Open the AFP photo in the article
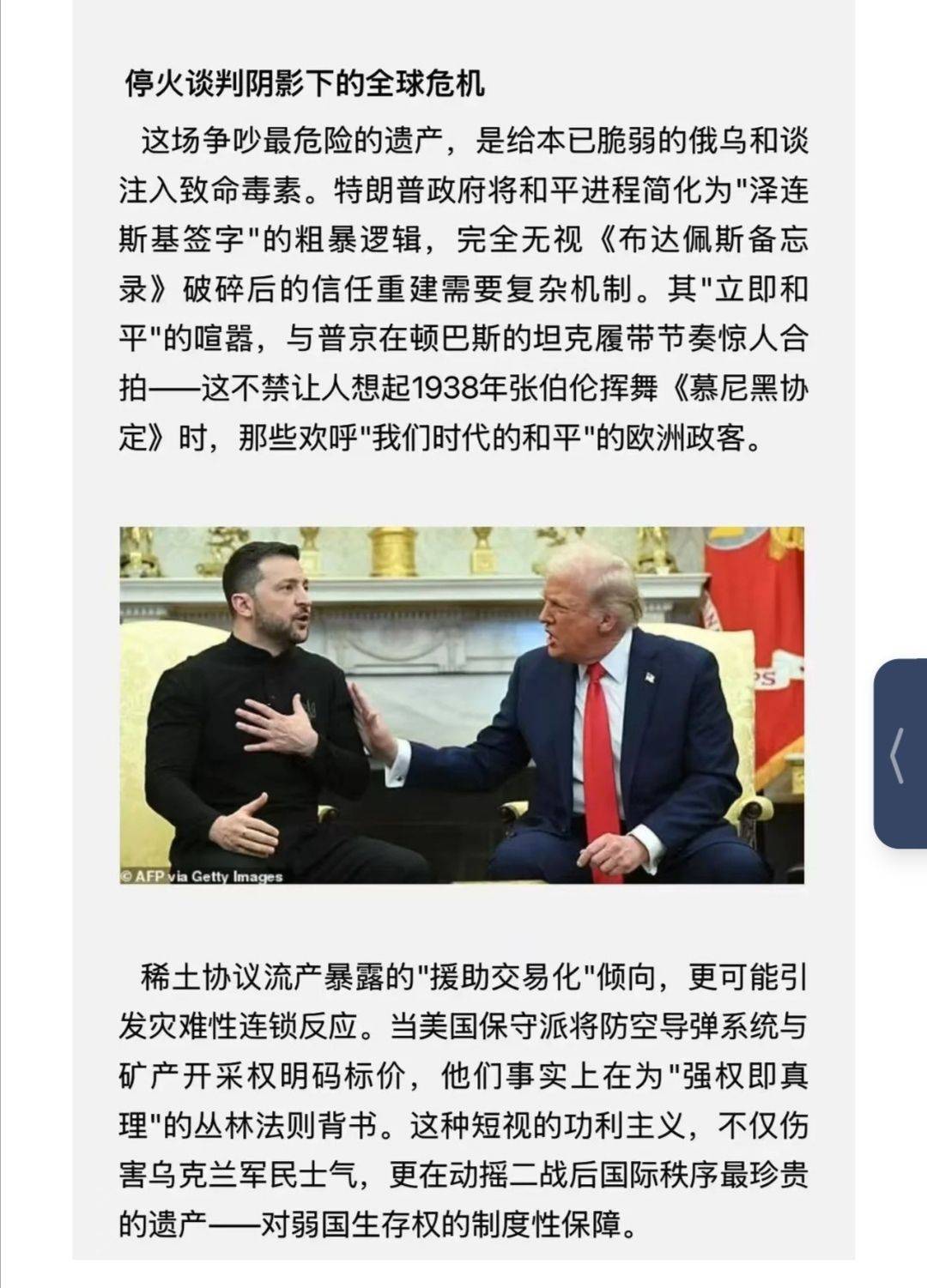The height and width of the screenshot is (1288, 927). 462,704
